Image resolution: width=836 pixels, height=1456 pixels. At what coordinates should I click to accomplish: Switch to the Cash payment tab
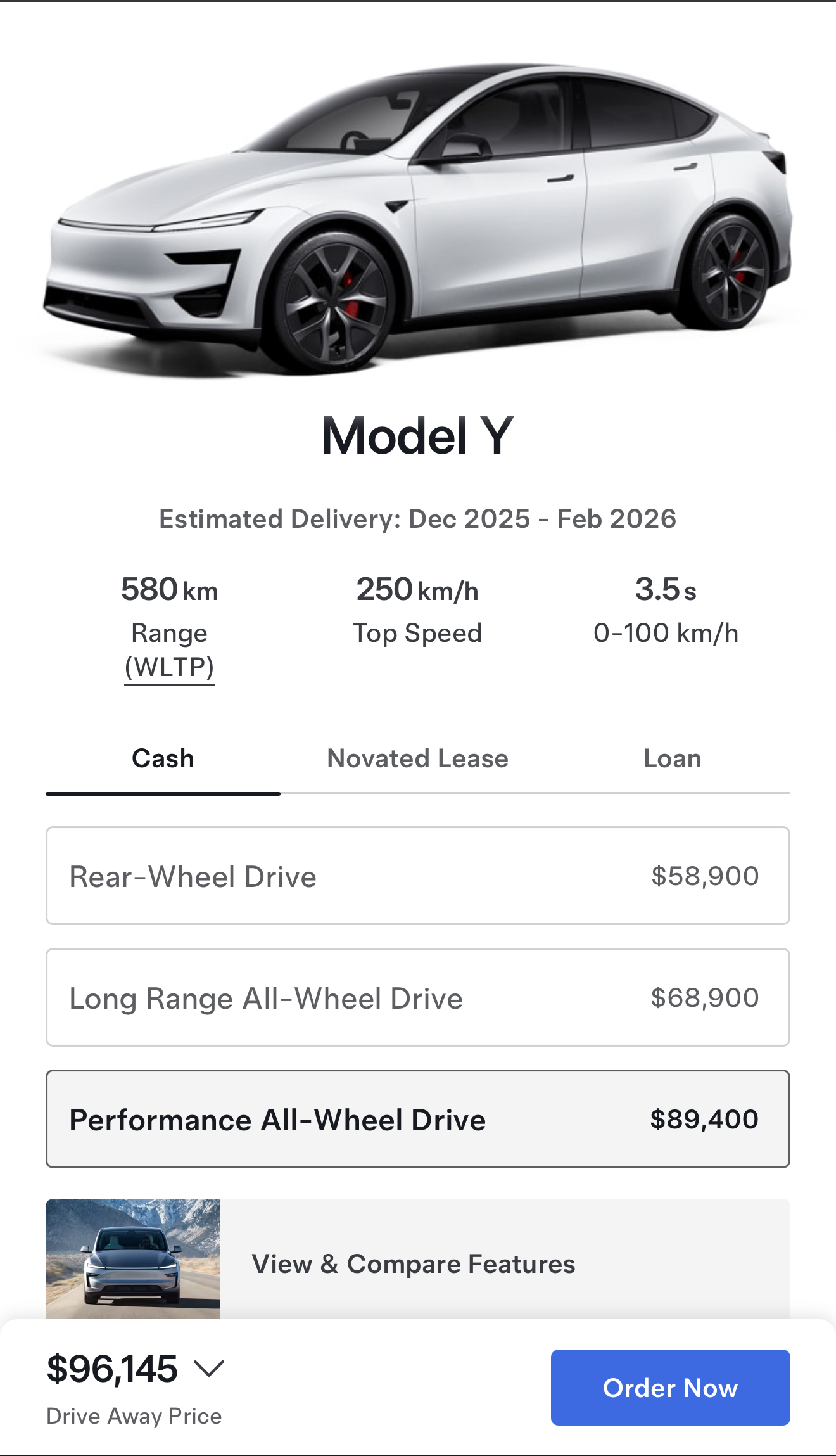coord(163,759)
